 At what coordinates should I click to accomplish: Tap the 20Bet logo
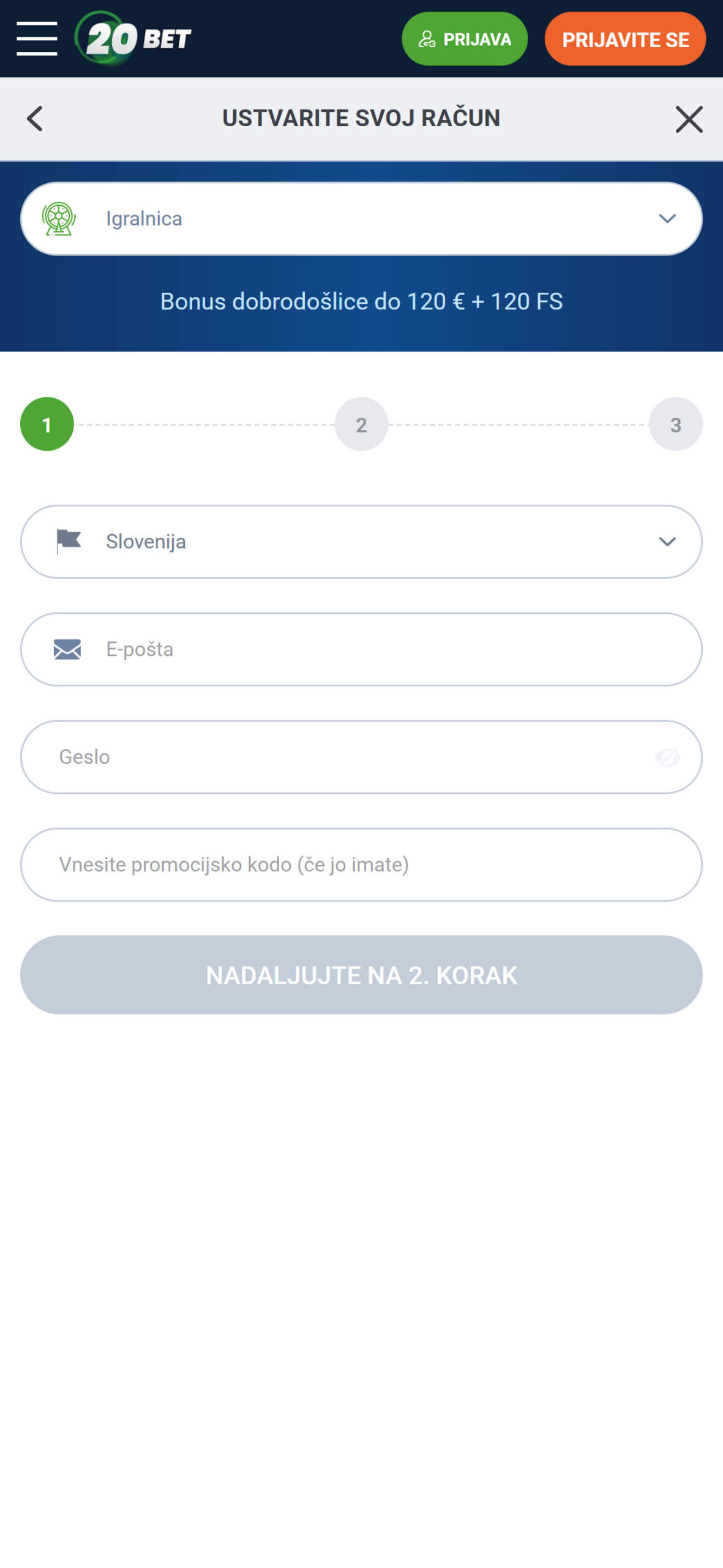[x=133, y=39]
